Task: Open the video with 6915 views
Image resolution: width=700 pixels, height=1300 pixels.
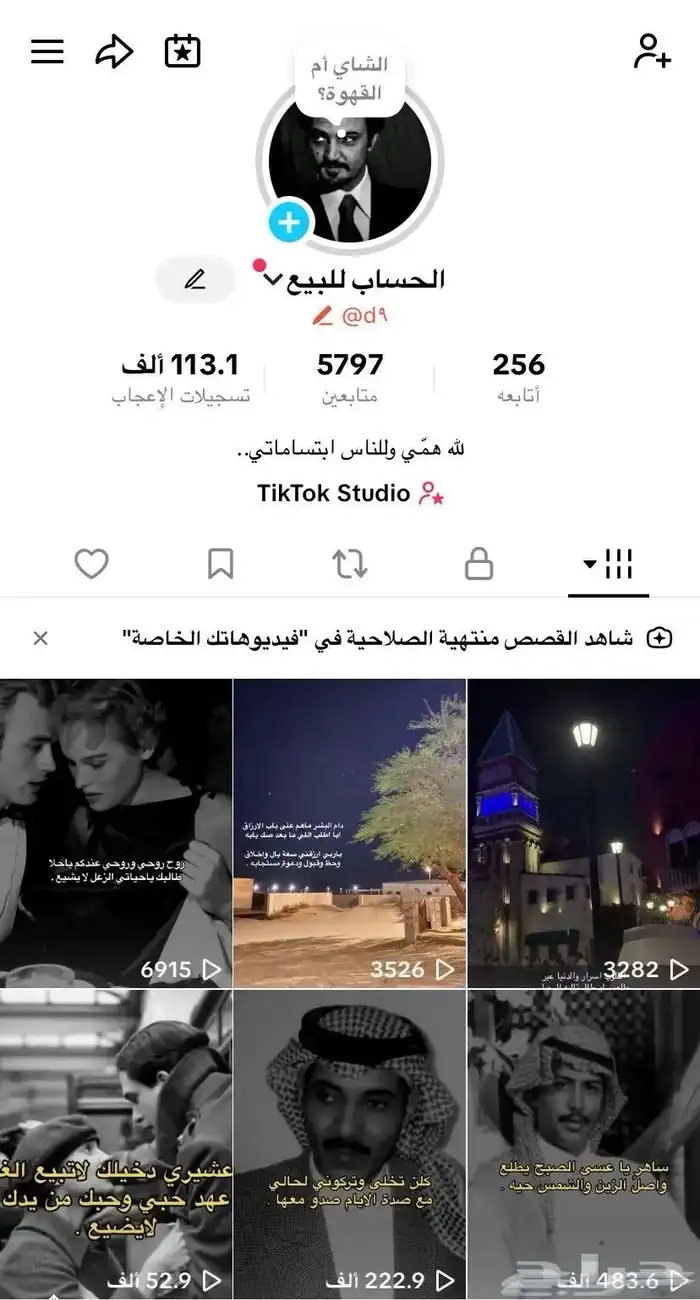Action: (x=116, y=834)
